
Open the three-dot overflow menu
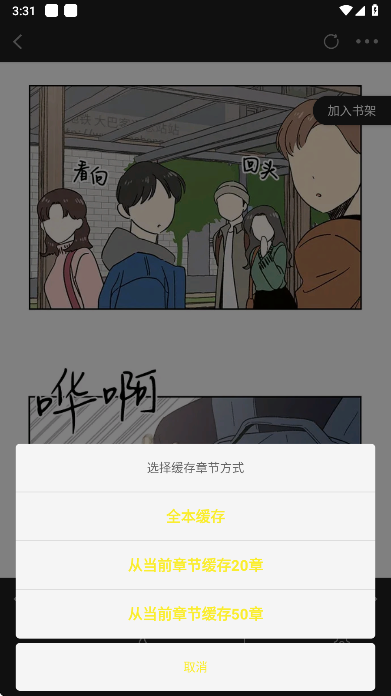[367, 42]
